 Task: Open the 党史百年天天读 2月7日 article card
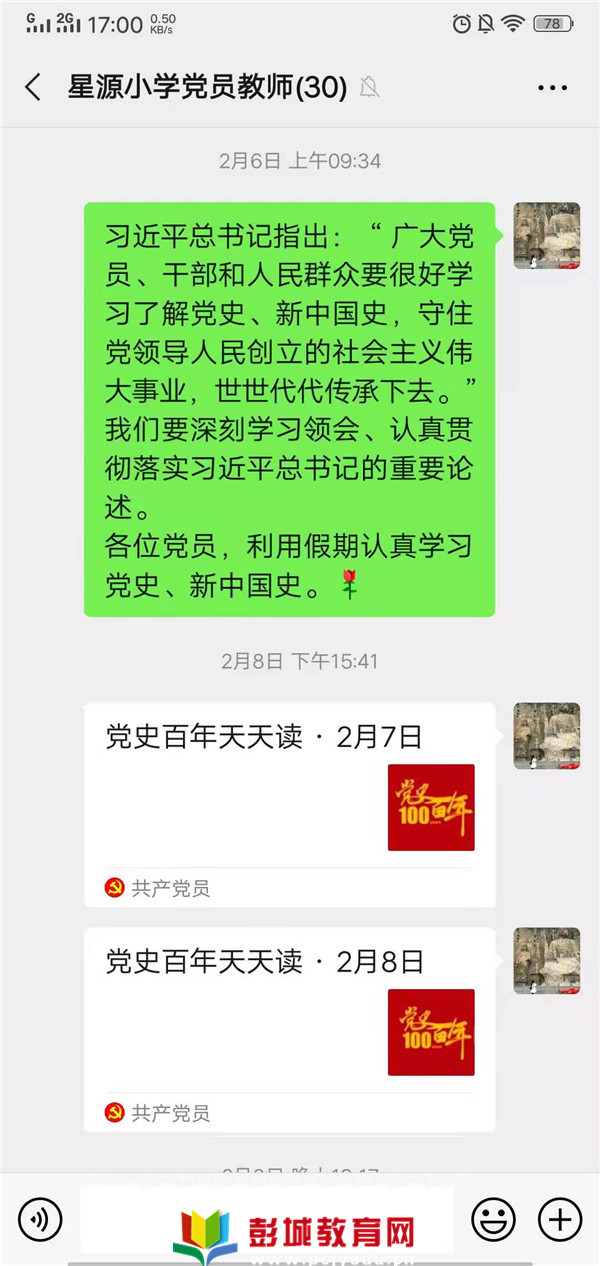coord(289,805)
